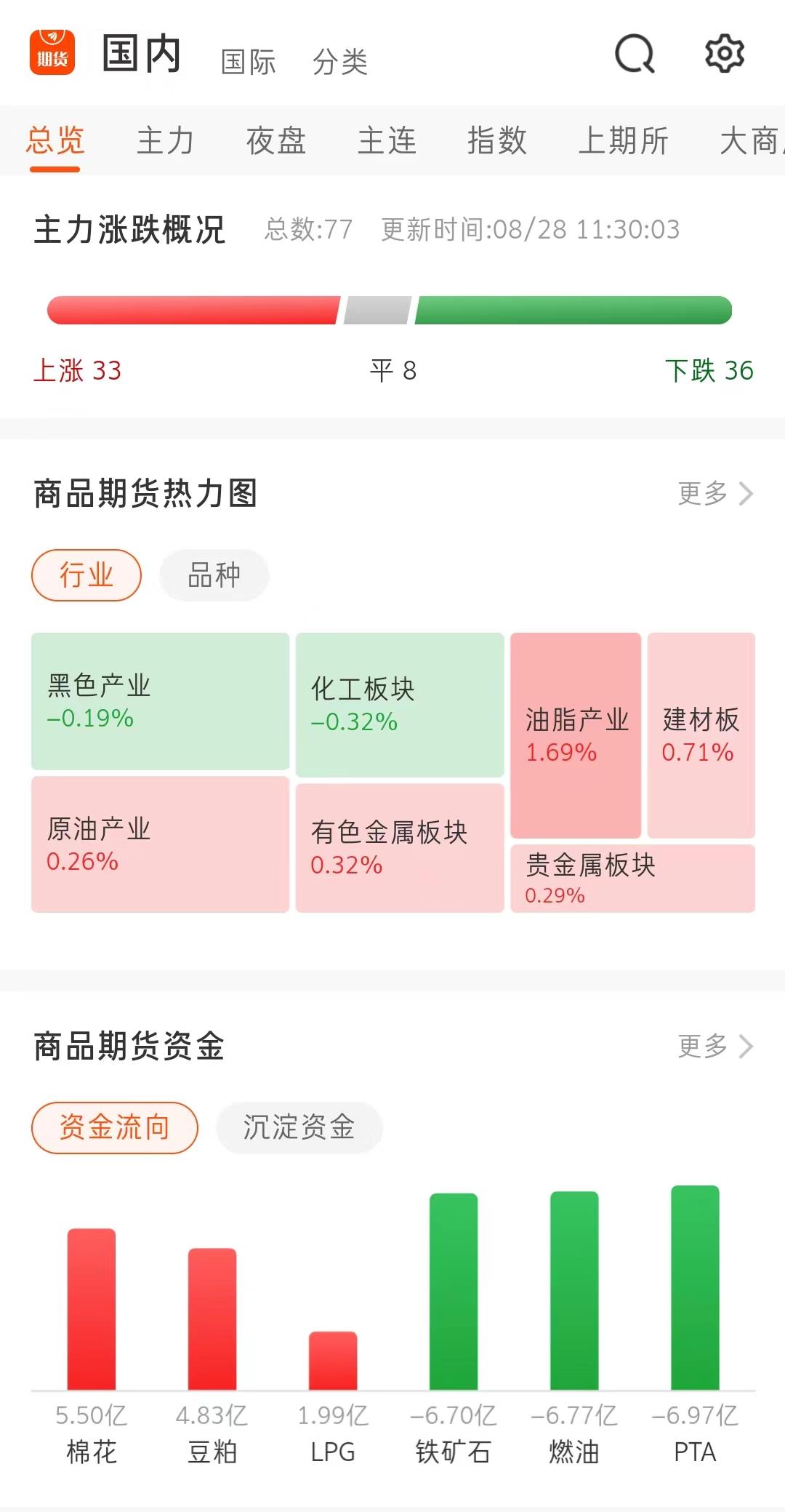Viewport: 785px width, 1512px height.
Task: Switch to the 沉淀资金 chip
Action: (x=299, y=1128)
